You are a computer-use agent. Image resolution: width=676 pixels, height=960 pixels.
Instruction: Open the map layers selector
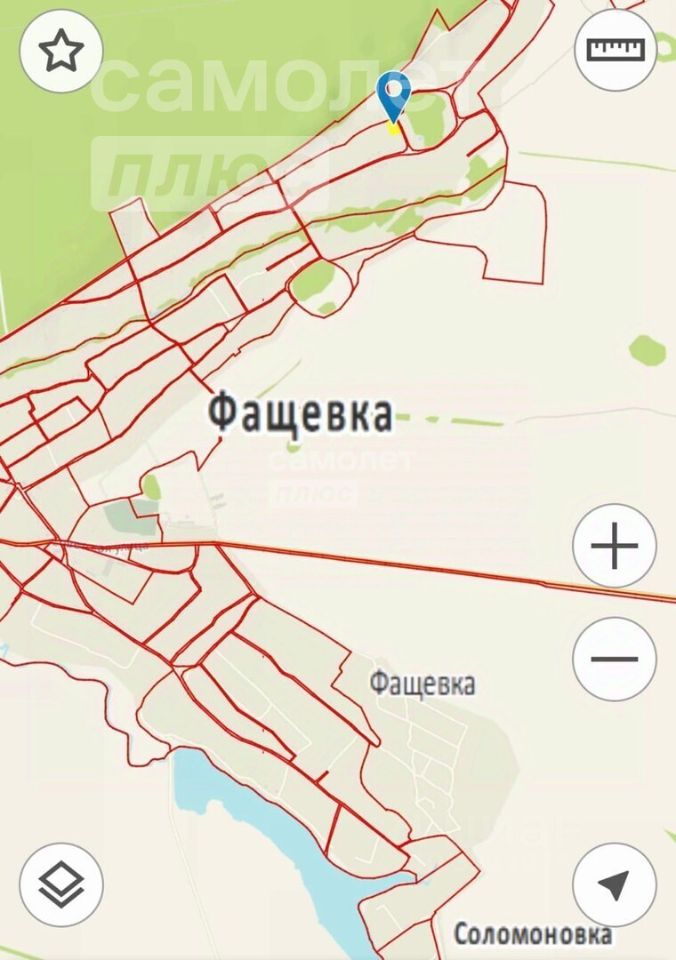click(x=61, y=884)
